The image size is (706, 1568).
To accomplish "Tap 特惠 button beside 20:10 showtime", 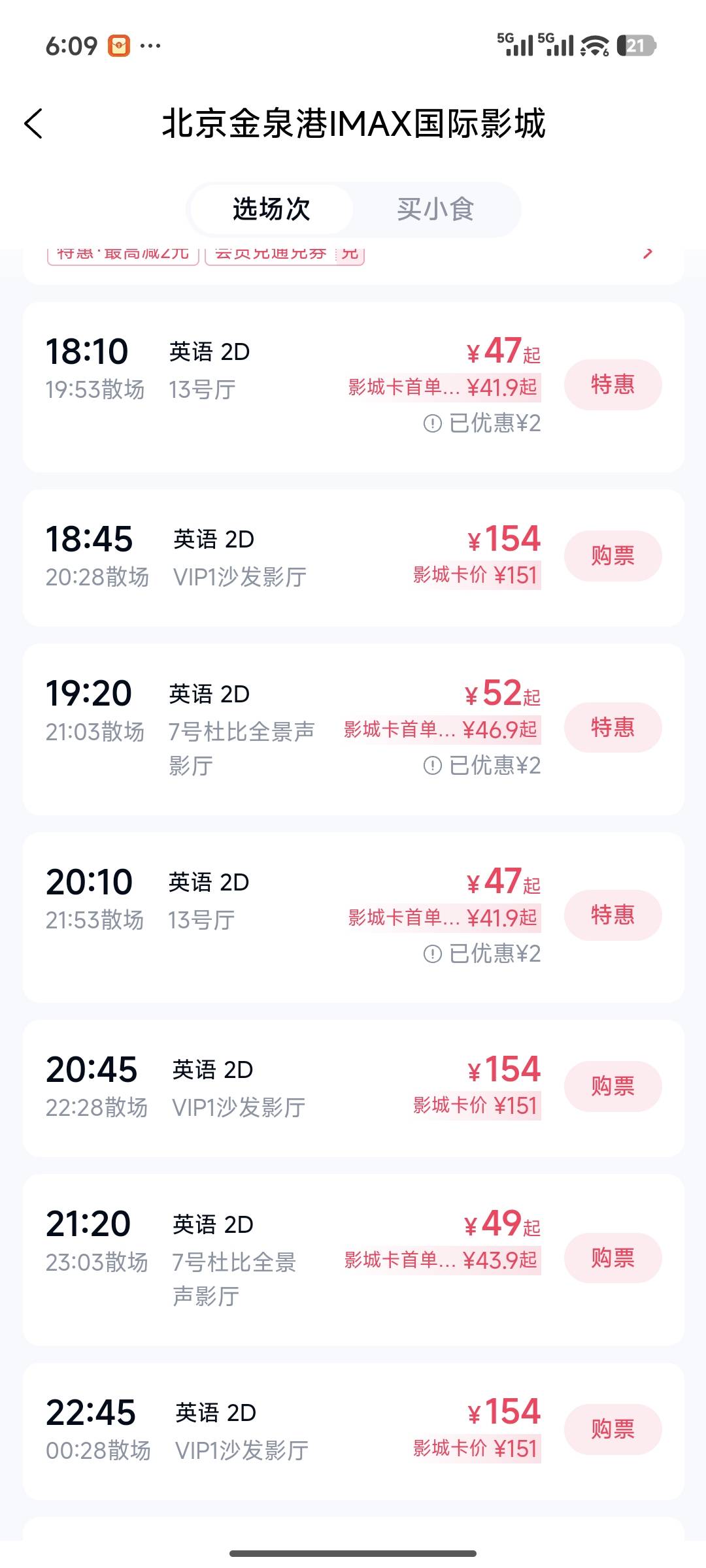I will [x=612, y=915].
